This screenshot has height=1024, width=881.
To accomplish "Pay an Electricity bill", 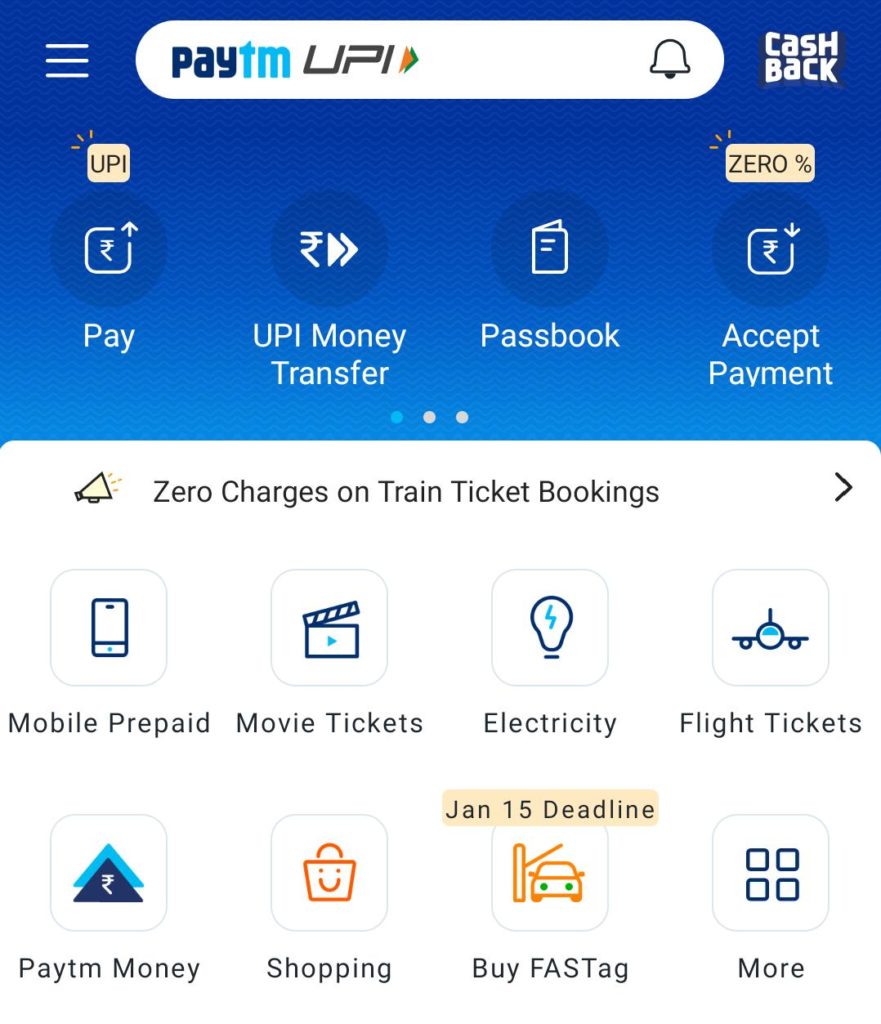I will (x=549, y=628).
